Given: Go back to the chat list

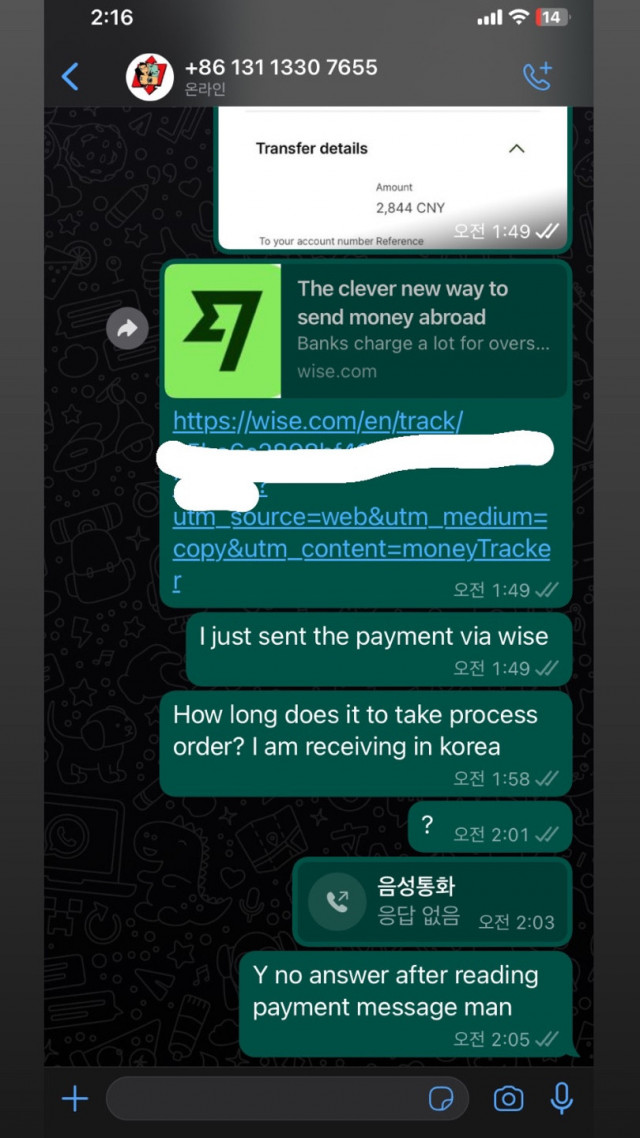Looking at the screenshot, I should click(x=70, y=77).
